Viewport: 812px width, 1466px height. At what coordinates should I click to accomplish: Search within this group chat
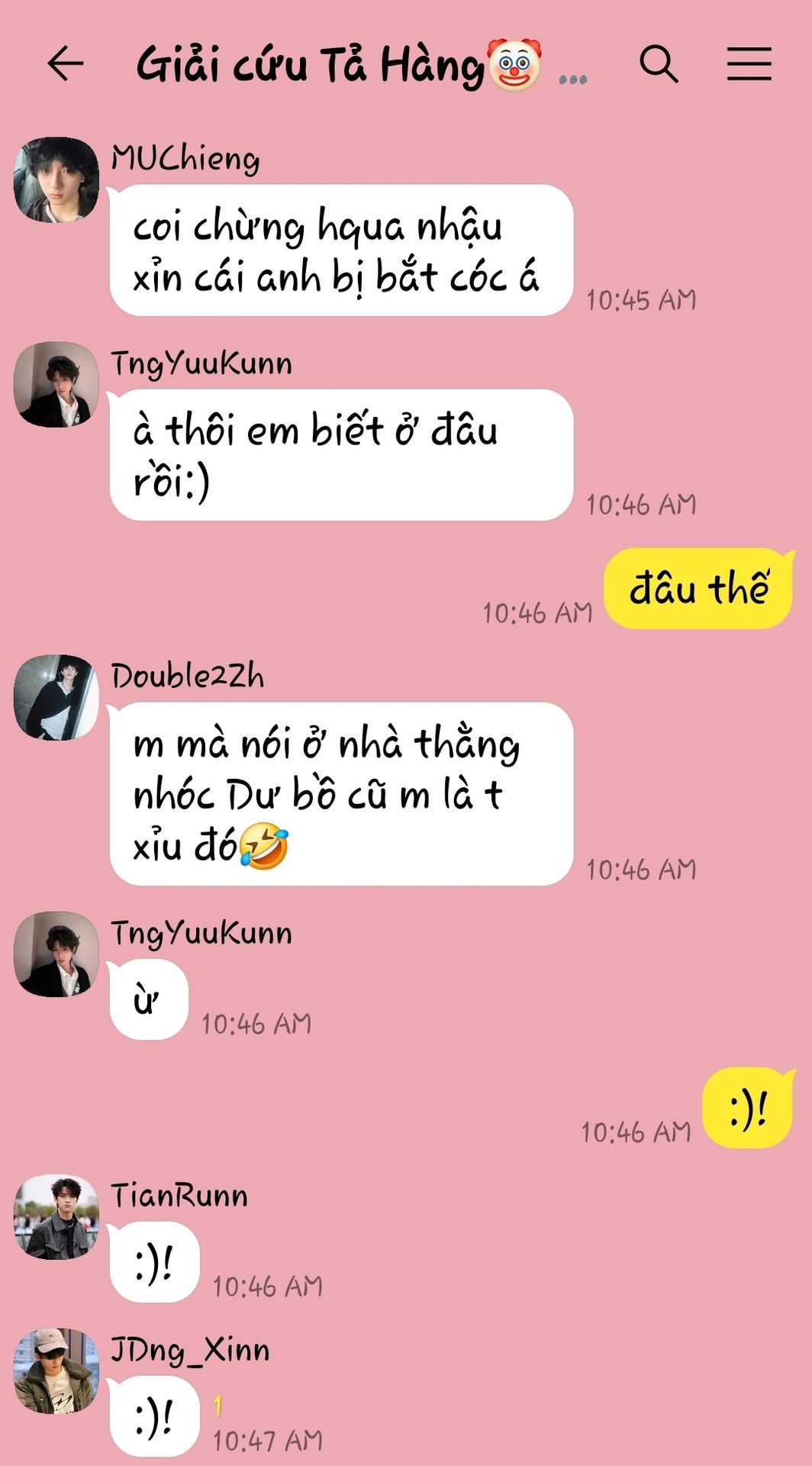659,63
